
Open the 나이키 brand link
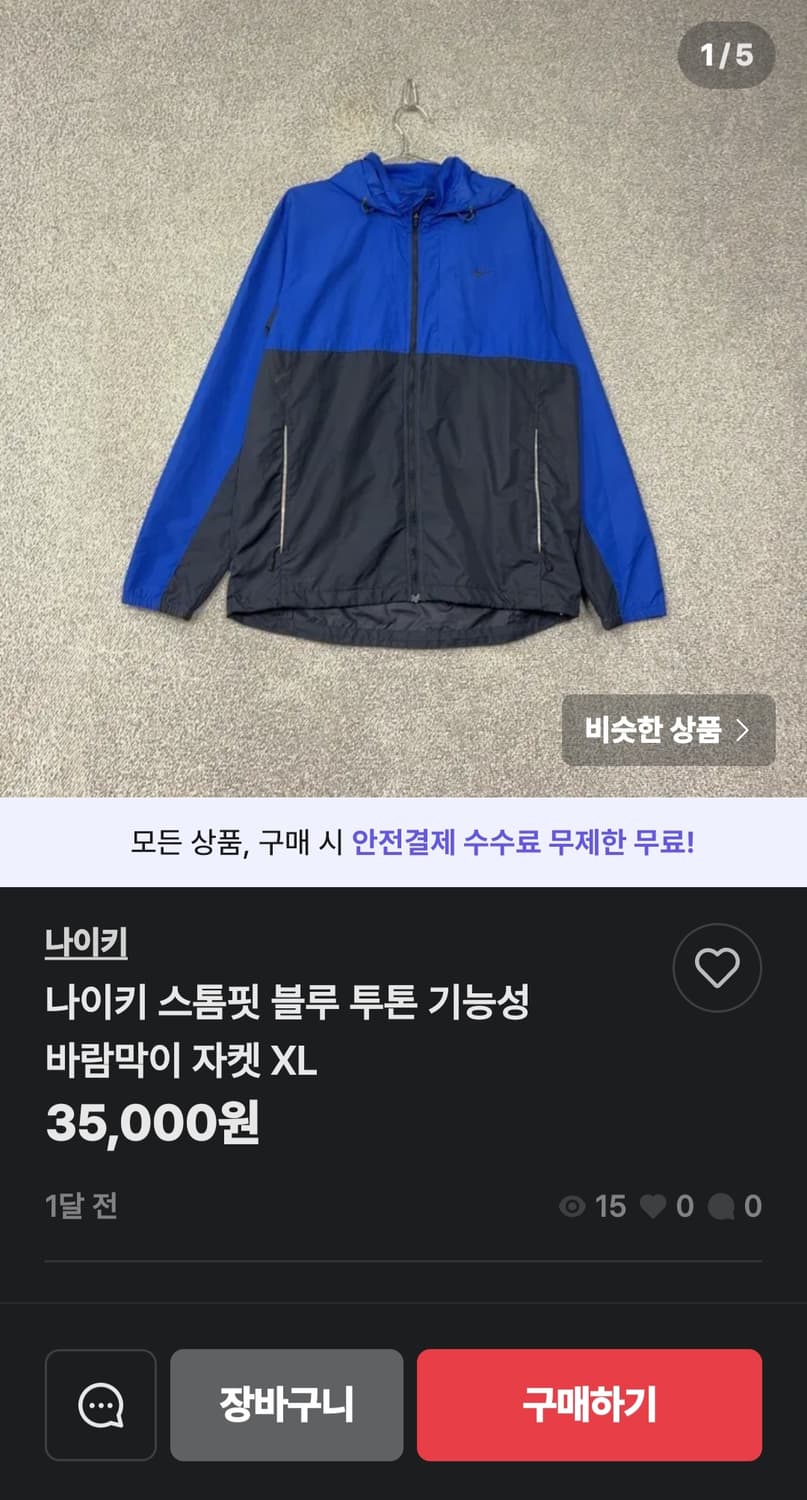(86, 942)
